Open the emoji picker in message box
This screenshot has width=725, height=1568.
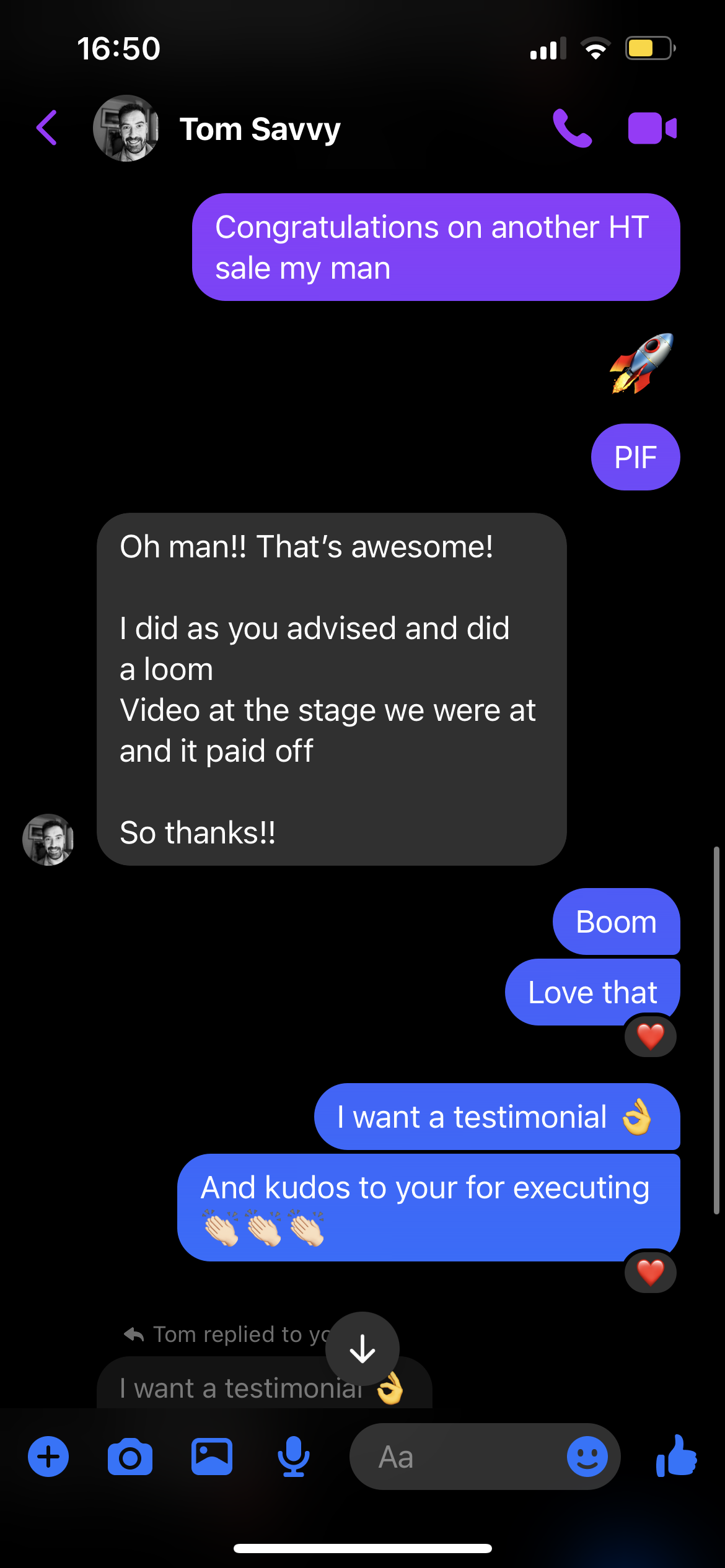click(x=587, y=1457)
